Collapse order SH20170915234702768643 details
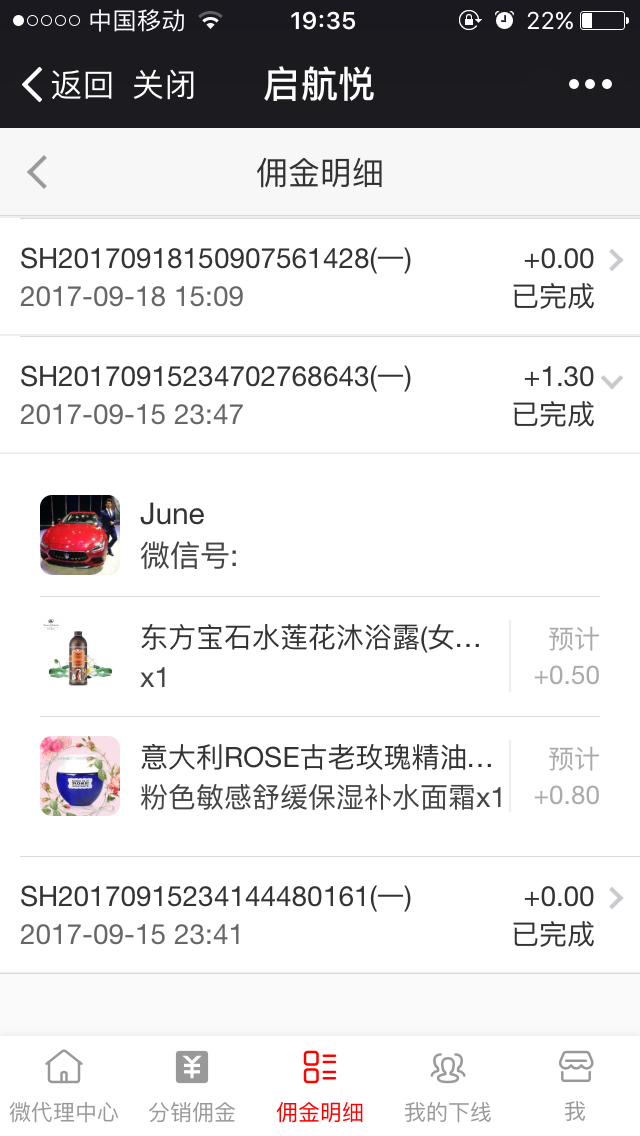This screenshot has height=1136, width=640. 320,395
